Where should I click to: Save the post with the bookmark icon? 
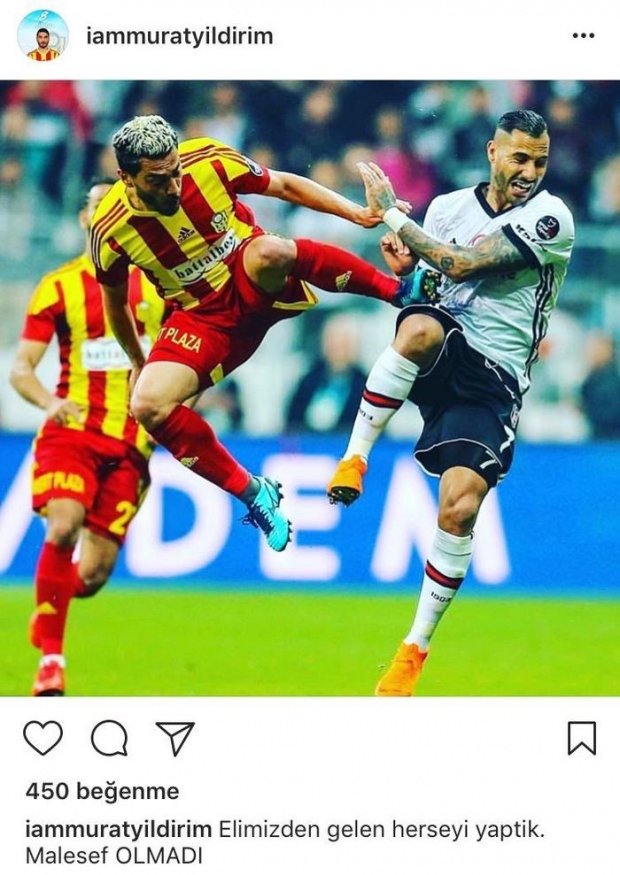[x=581, y=738]
